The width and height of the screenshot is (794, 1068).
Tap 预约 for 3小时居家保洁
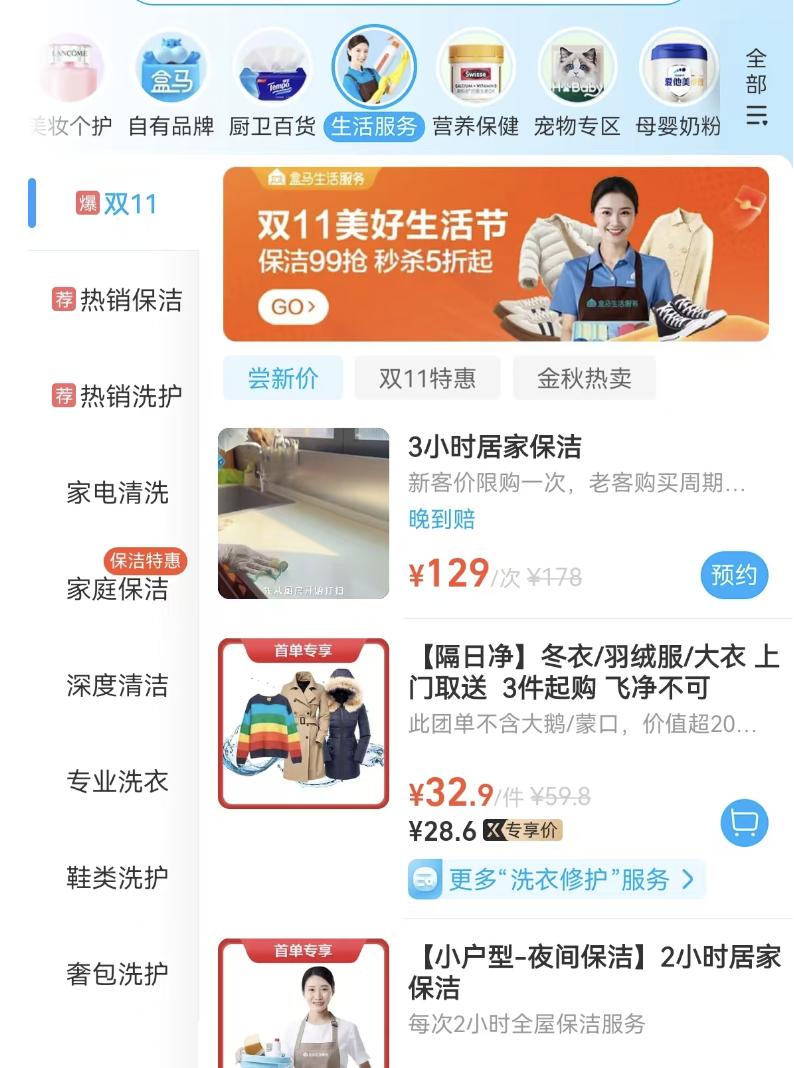pyautogui.click(x=734, y=575)
